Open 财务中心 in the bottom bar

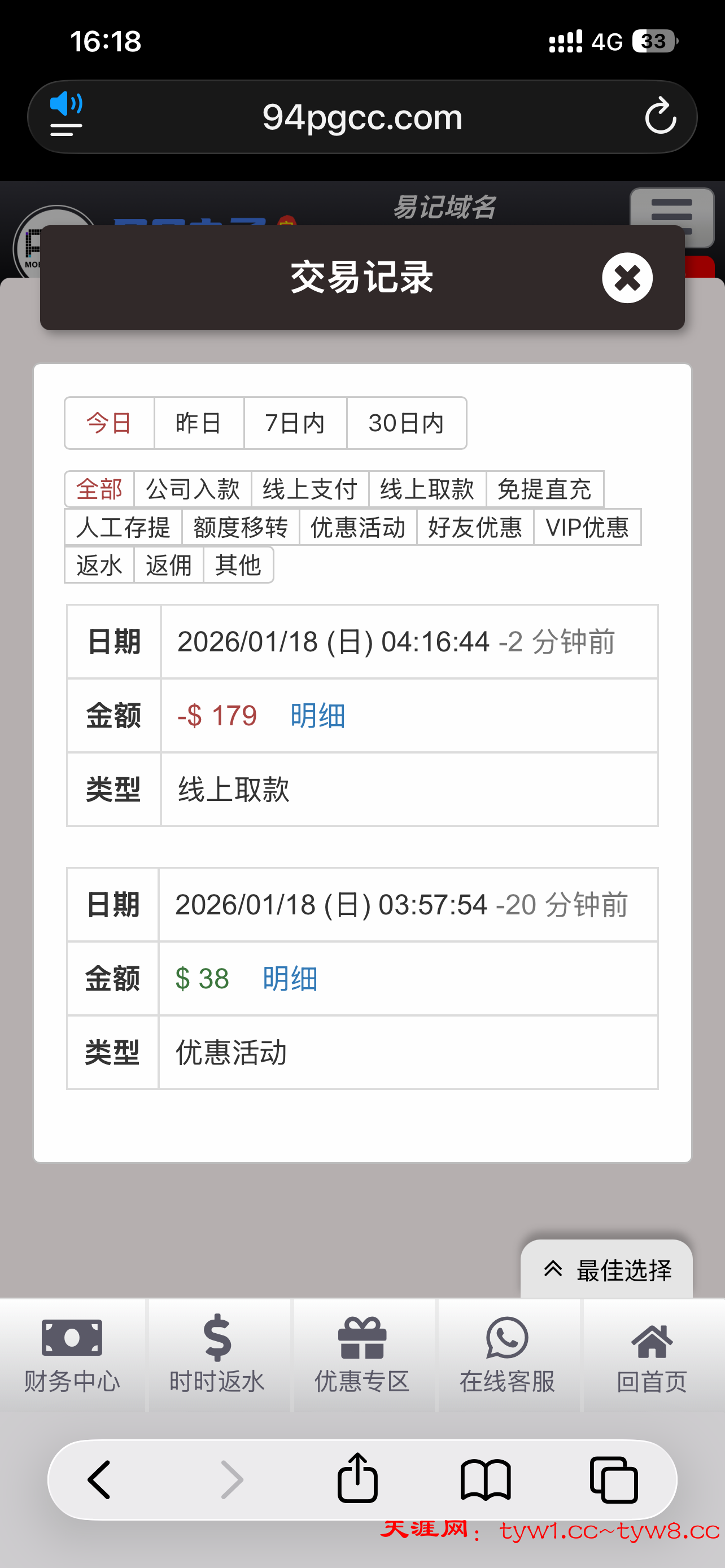point(72,1355)
